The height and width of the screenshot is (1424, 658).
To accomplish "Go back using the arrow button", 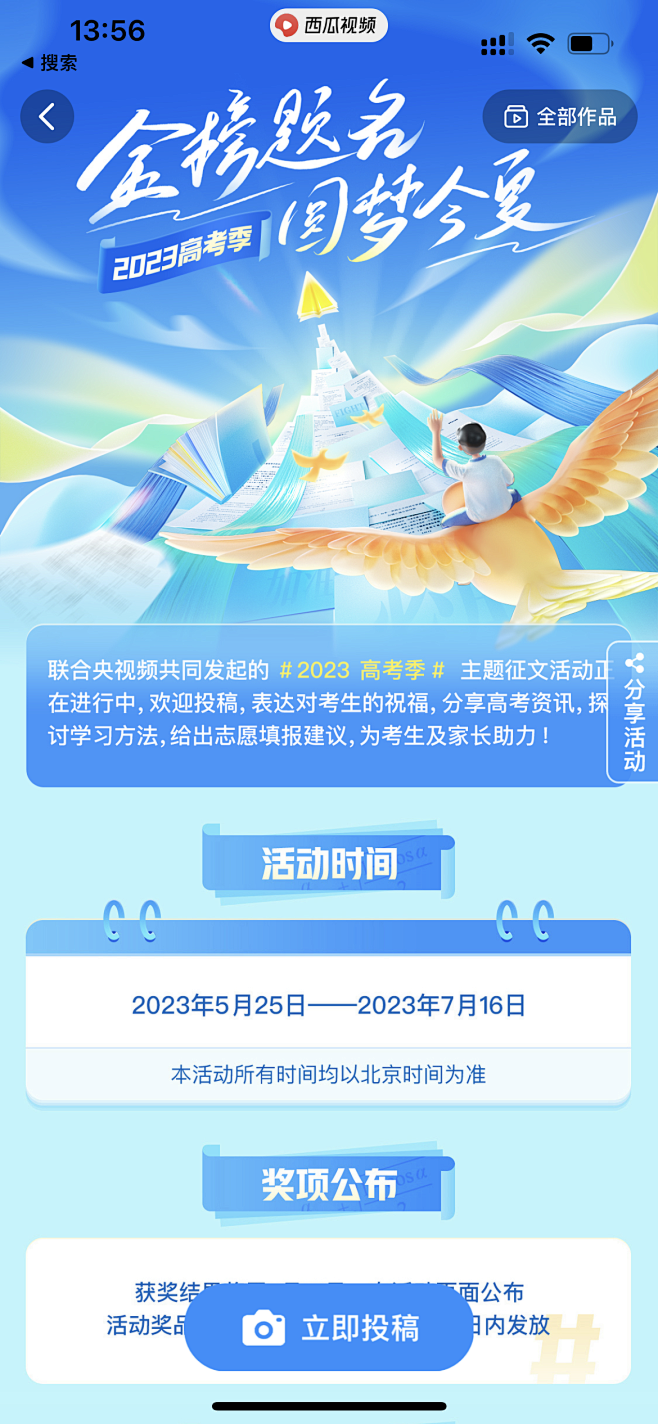I will [47, 117].
